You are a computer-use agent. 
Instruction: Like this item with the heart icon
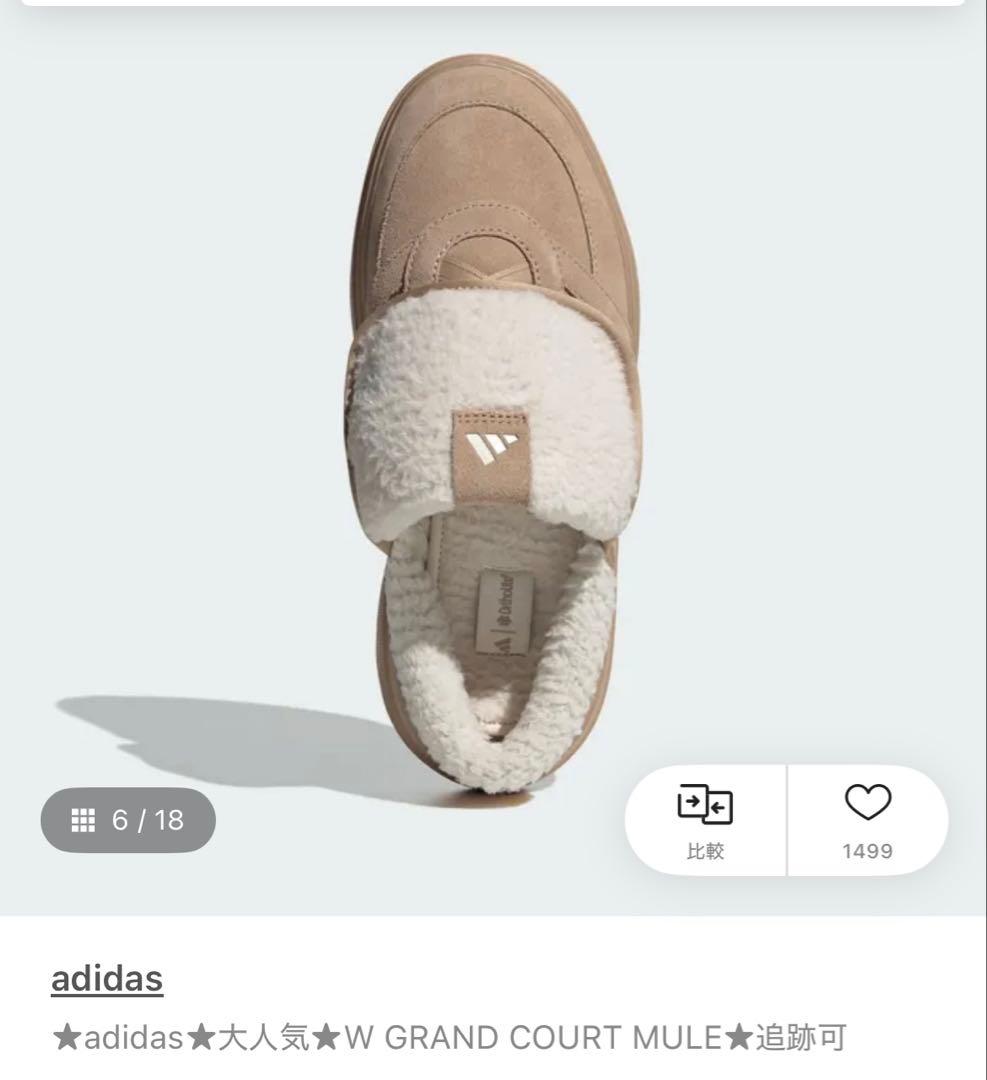click(867, 820)
